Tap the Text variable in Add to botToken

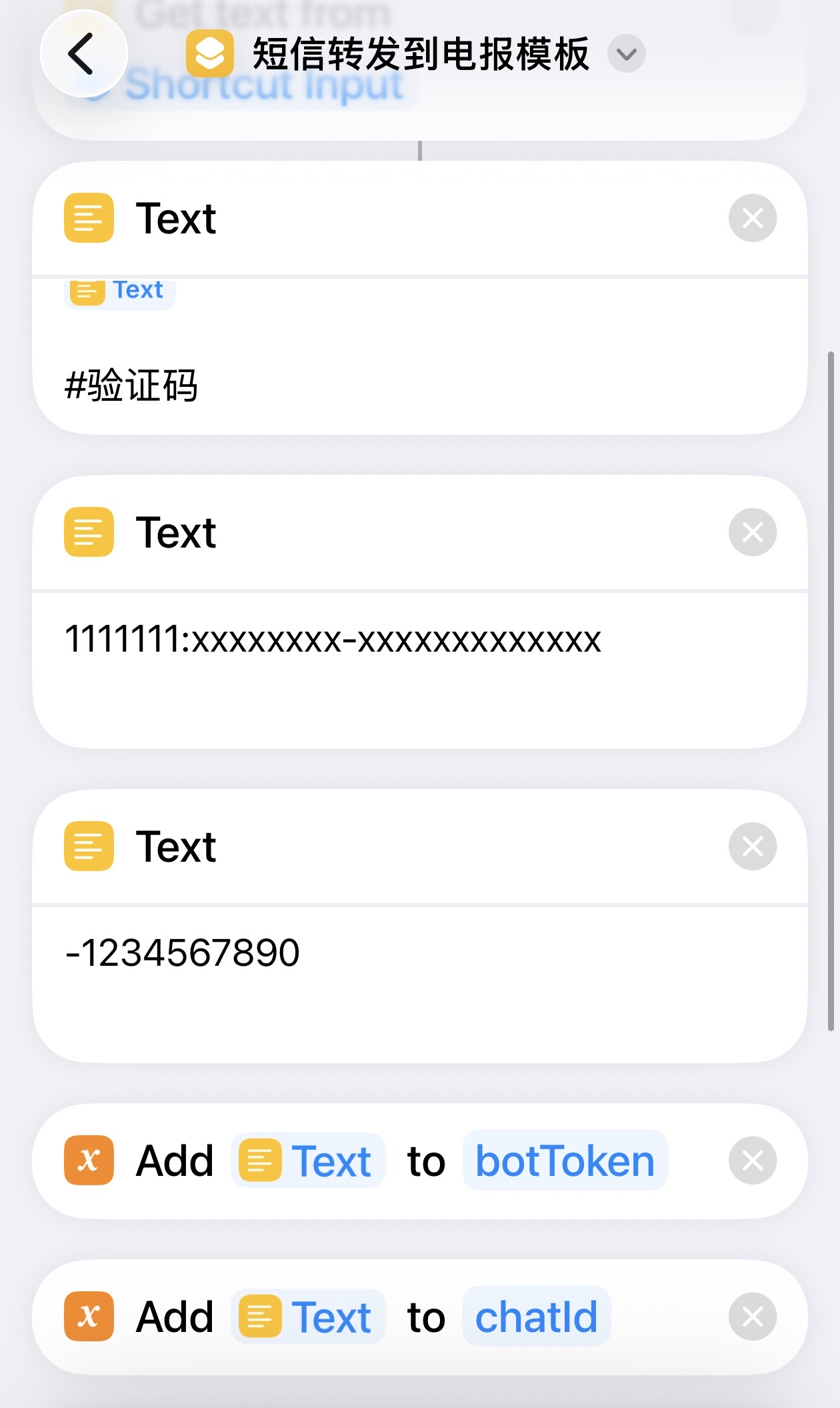(308, 1161)
